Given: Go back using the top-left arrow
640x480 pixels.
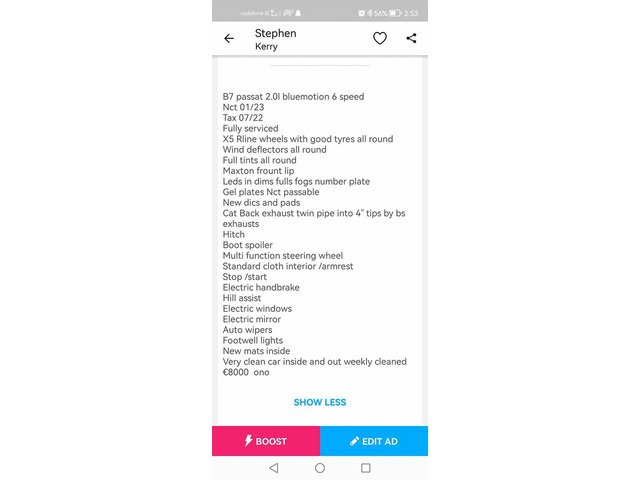Looking at the screenshot, I should [229, 38].
